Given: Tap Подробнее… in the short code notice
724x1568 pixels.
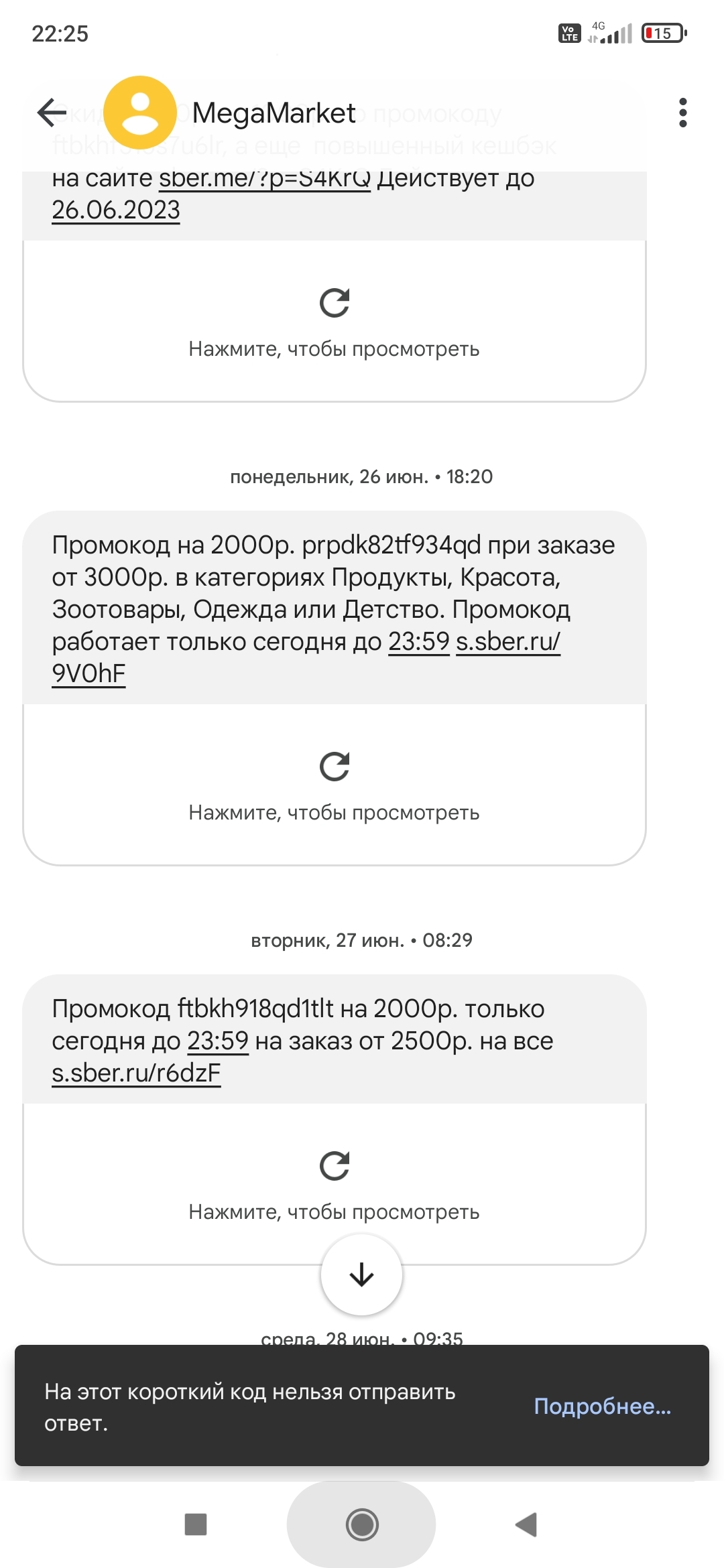Looking at the screenshot, I should pyautogui.click(x=602, y=1406).
